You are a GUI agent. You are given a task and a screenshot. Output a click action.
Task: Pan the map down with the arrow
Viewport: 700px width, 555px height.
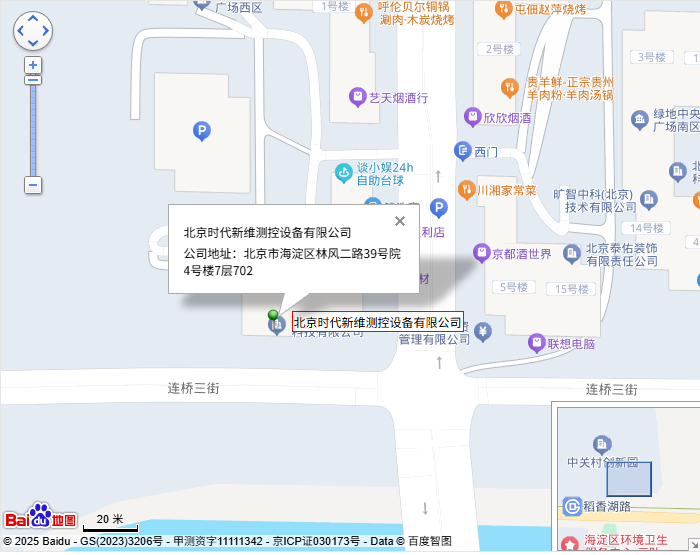33,43
